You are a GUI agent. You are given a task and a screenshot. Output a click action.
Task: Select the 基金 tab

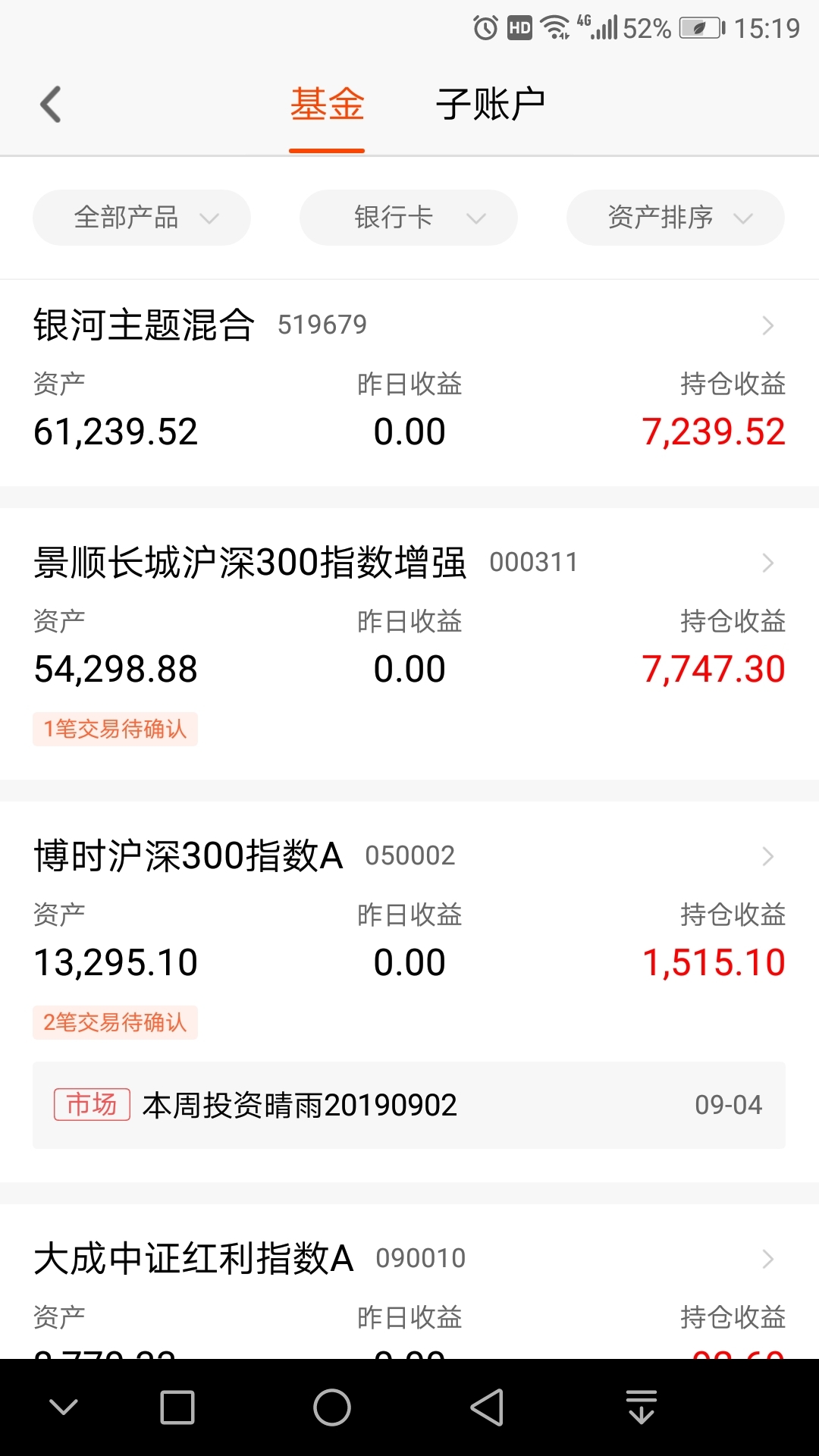pos(327,105)
